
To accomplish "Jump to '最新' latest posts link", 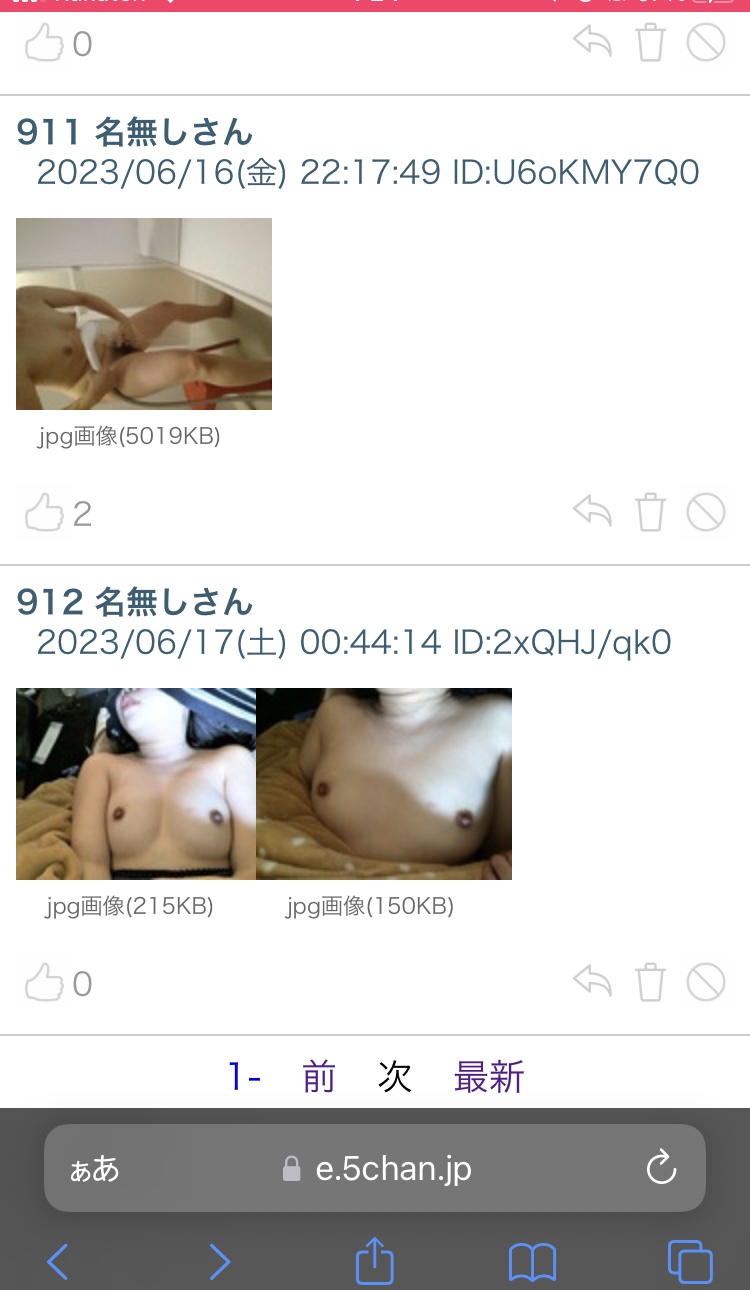I will (487, 1076).
